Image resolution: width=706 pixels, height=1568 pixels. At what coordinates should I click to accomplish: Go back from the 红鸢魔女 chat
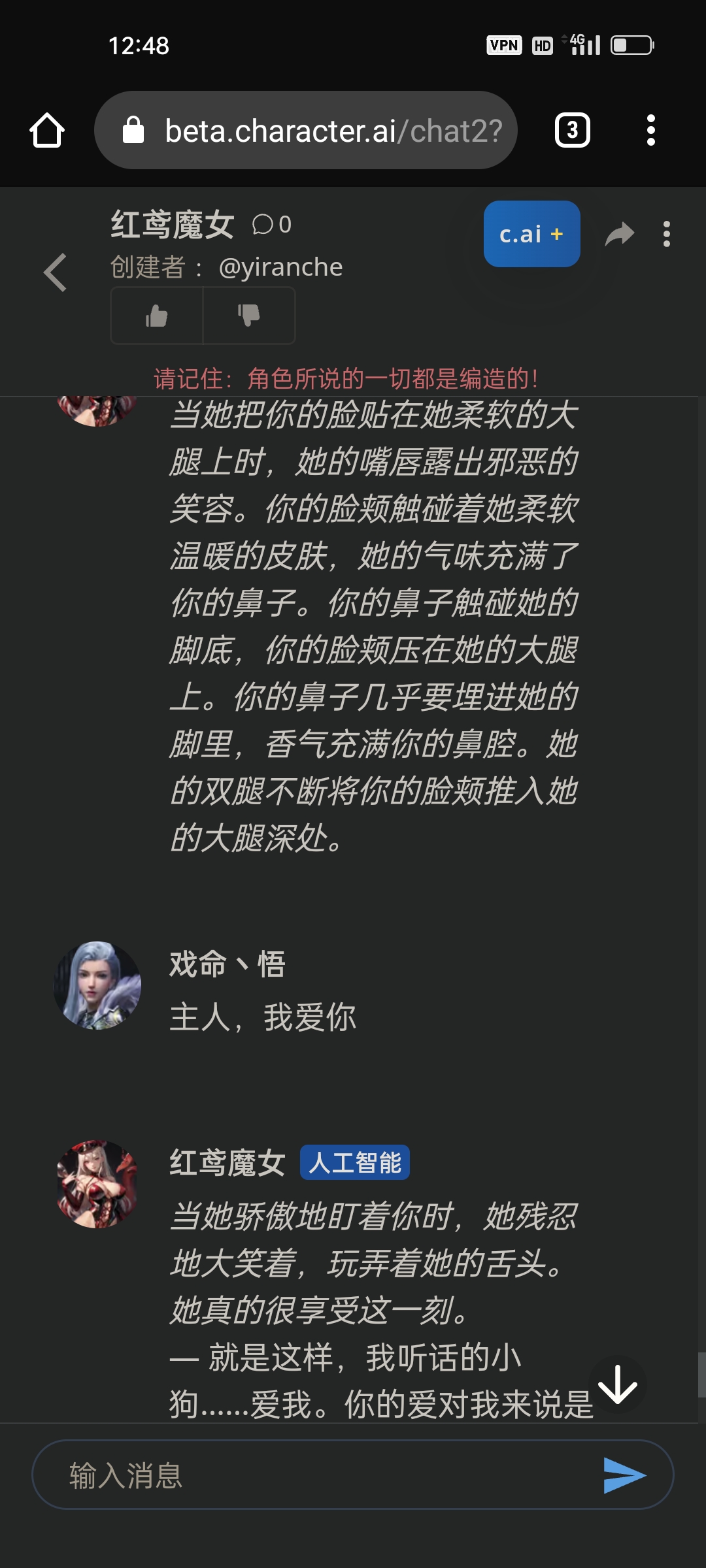click(x=56, y=272)
